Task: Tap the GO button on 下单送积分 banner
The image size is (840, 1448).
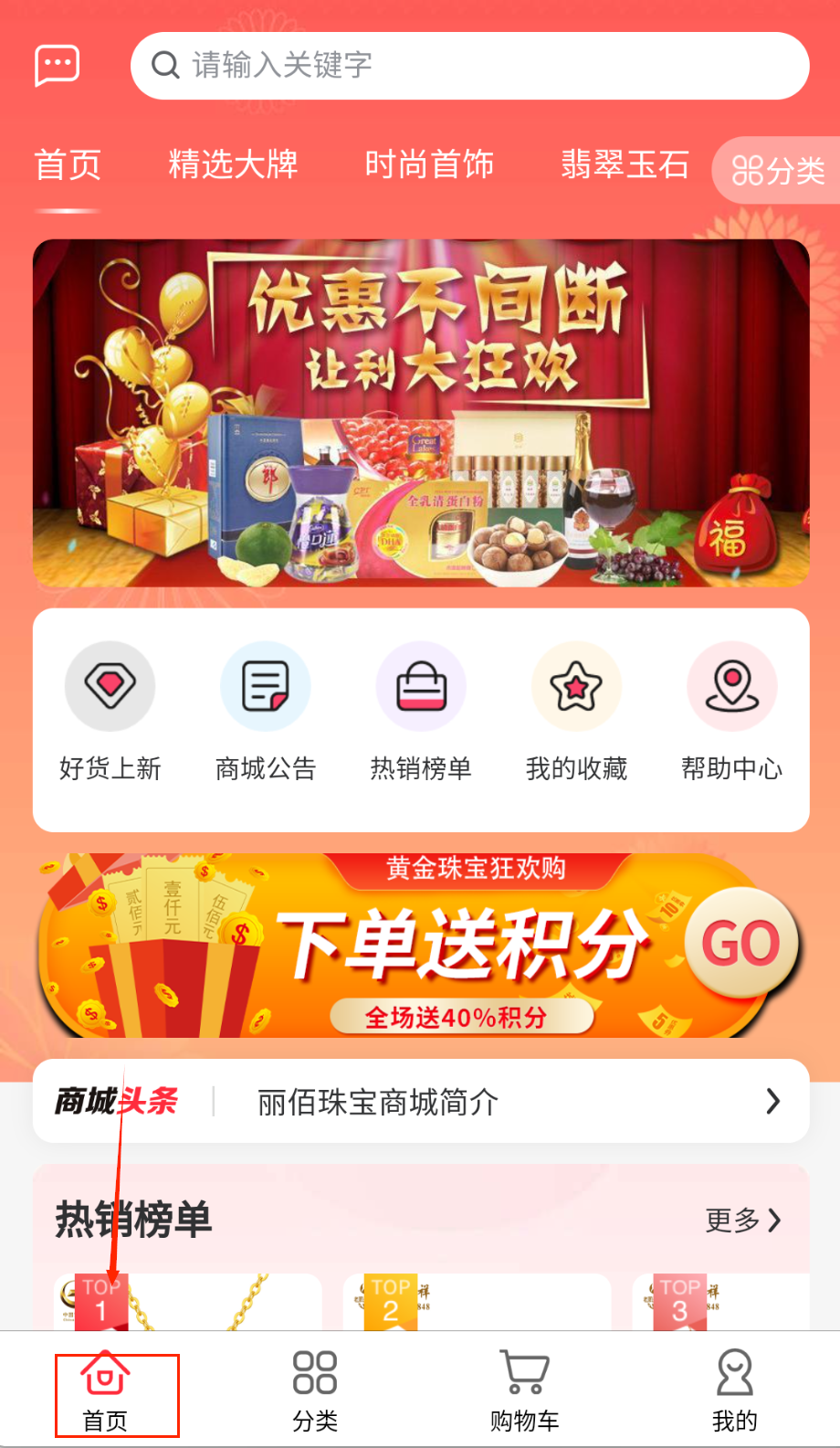Action: tap(740, 944)
